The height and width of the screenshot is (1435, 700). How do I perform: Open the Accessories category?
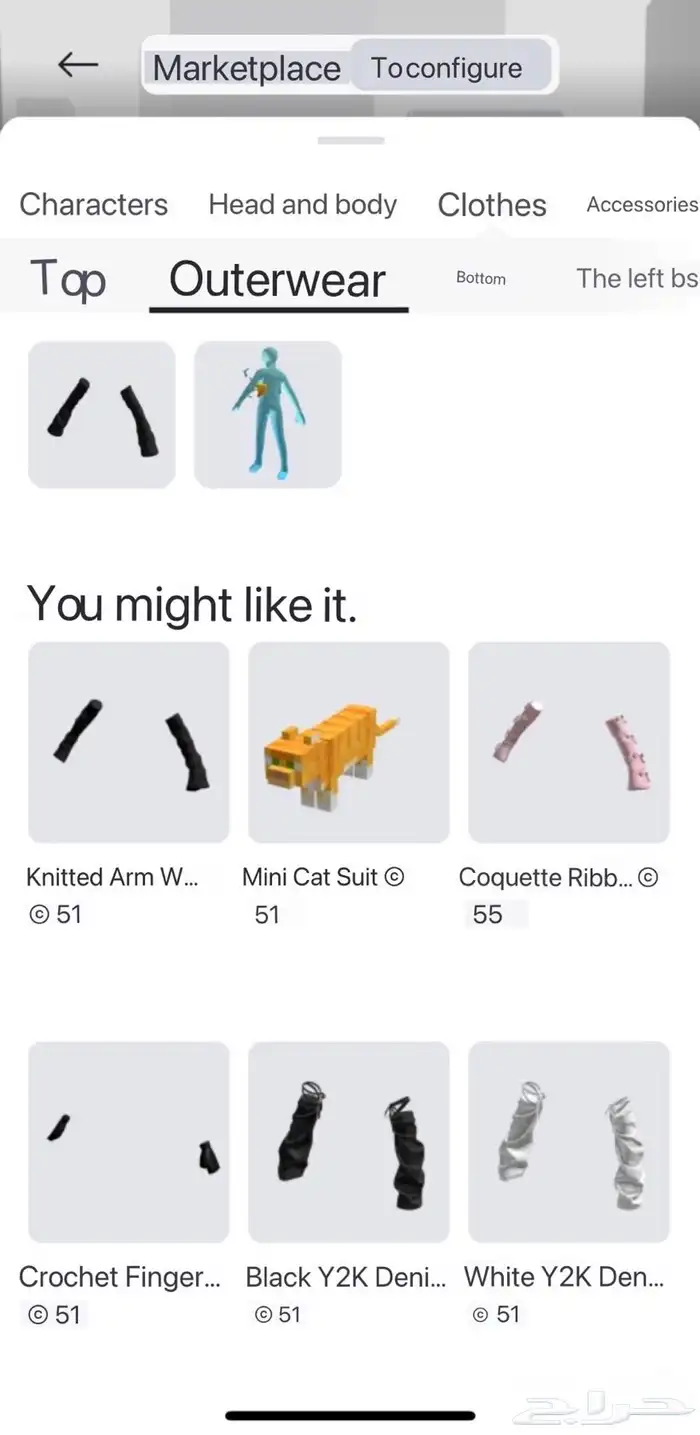pyautogui.click(x=641, y=204)
